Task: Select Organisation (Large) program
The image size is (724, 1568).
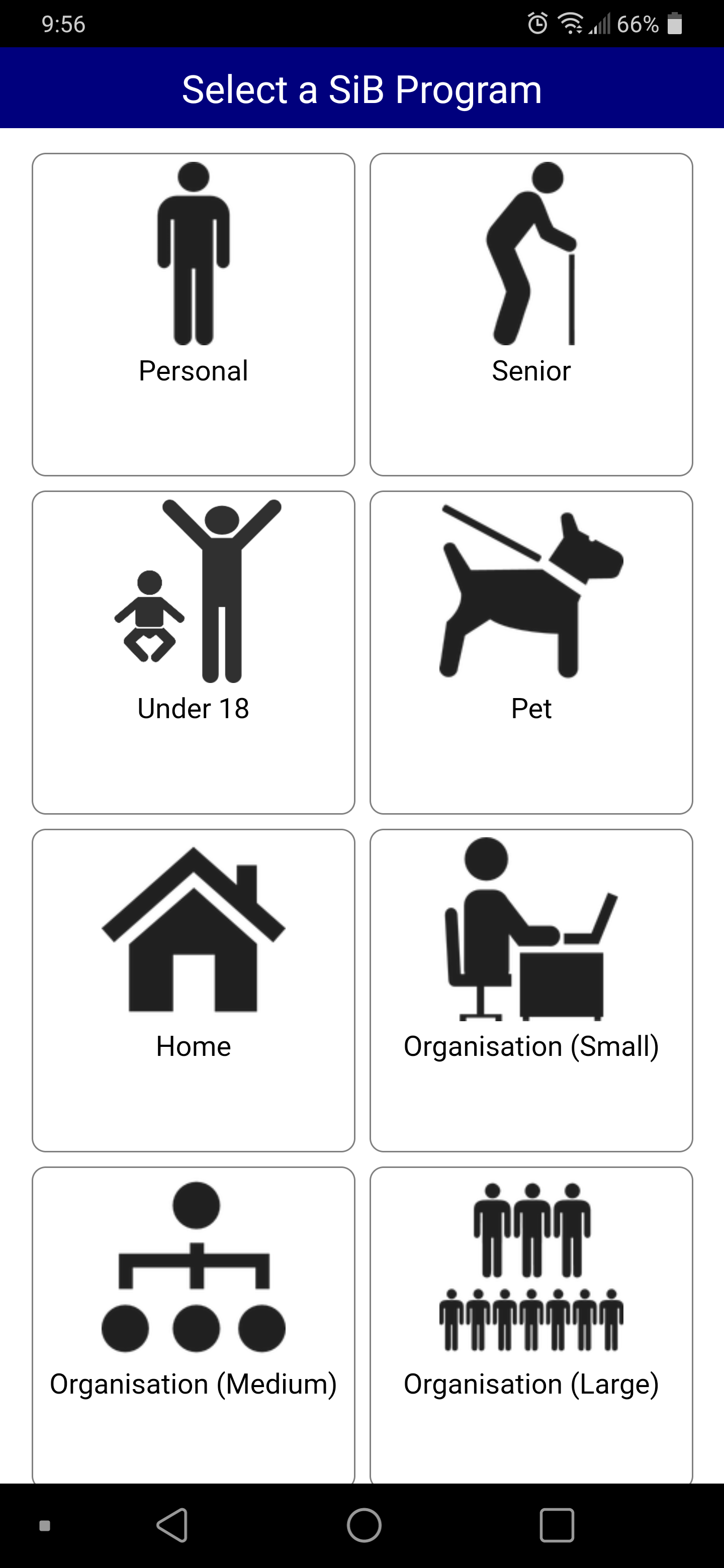Action: 531,1324
